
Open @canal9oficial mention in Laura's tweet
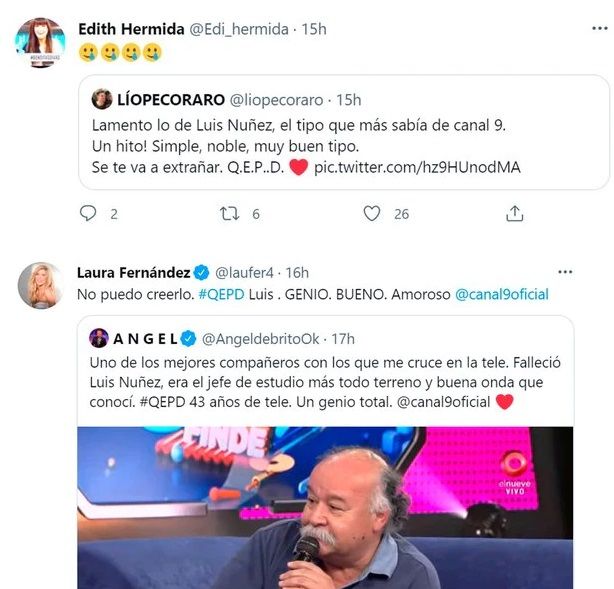click(x=501, y=295)
